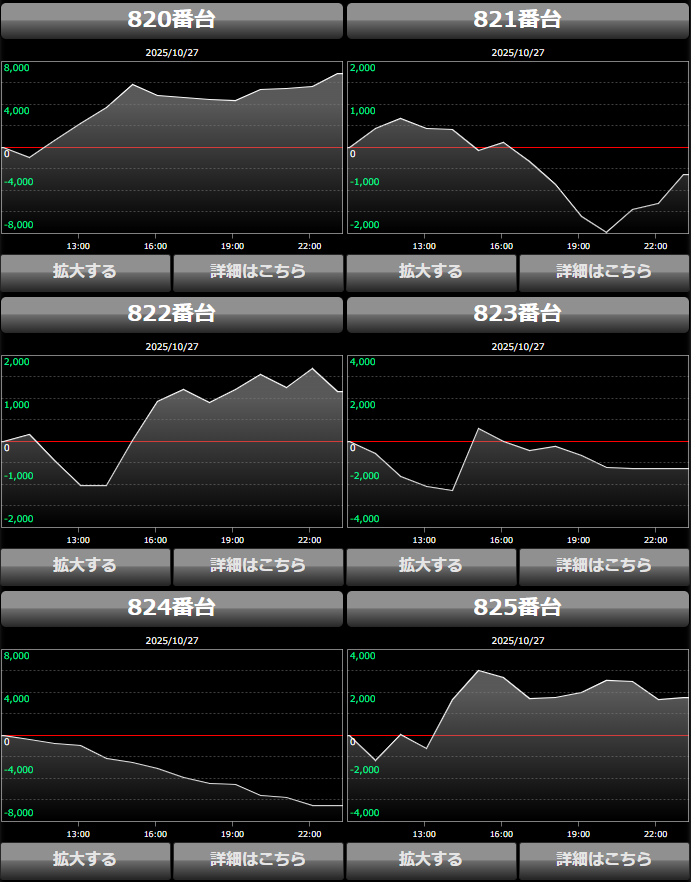See details for 824番台
Image resolution: width=691 pixels, height=882 pixels.
[x=258, y=859]
